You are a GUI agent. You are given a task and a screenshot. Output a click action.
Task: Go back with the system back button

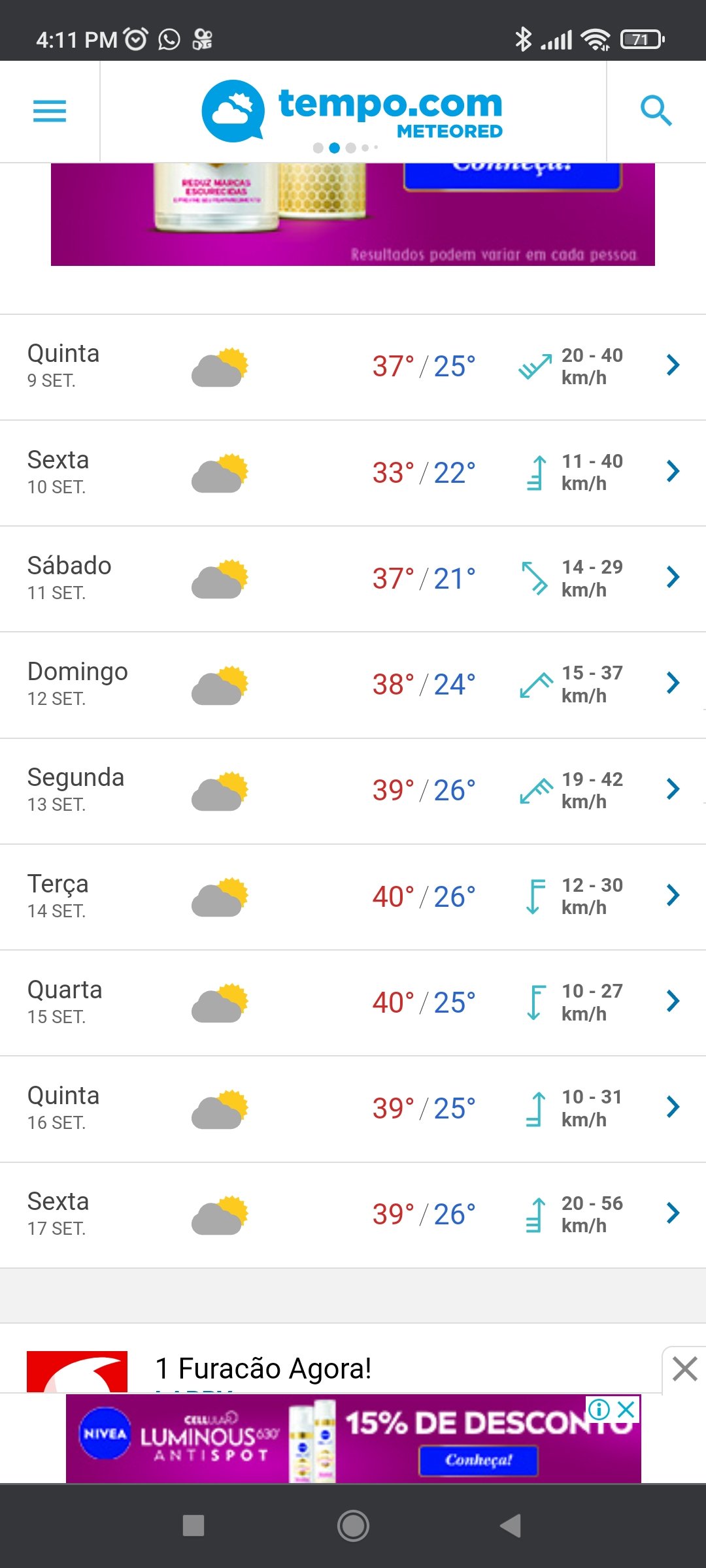pyautogui.click(x=511, y=1526)
